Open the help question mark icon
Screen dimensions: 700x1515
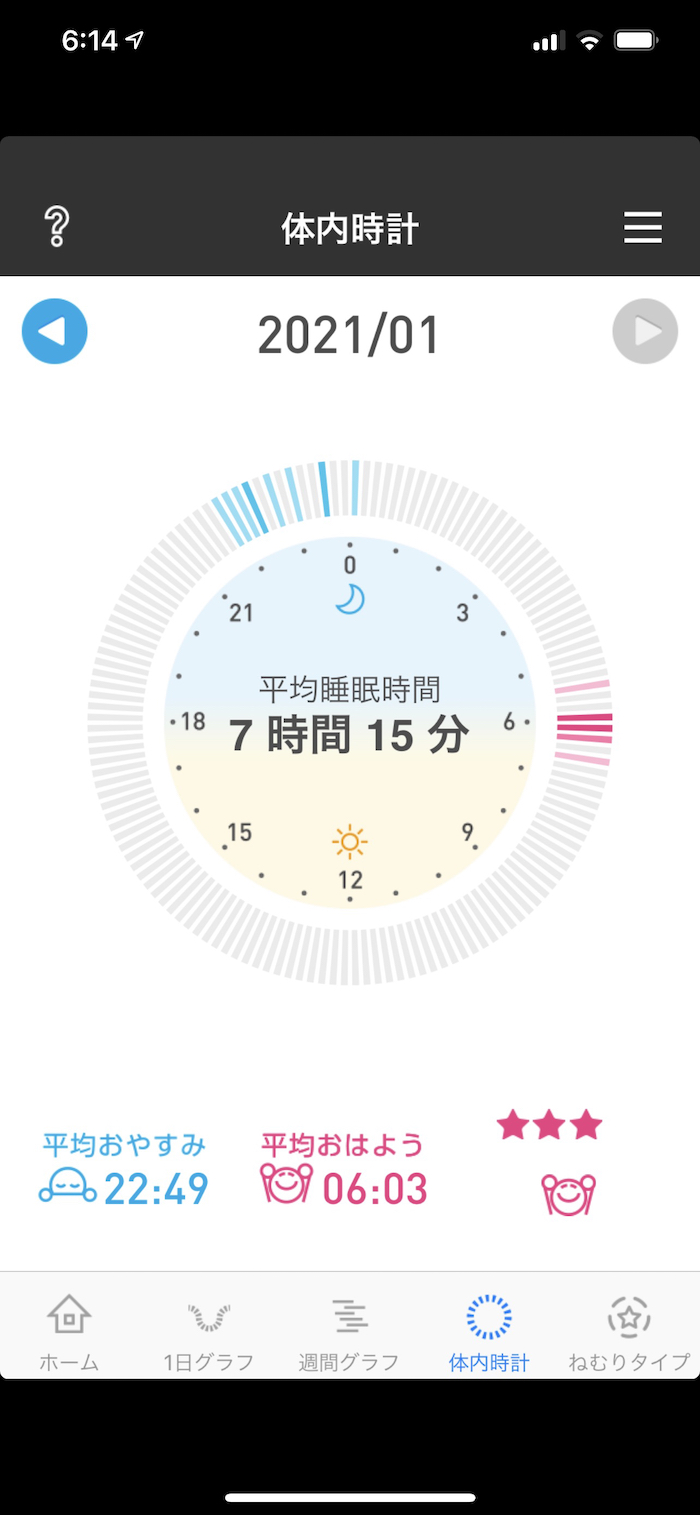tap(57, 228)
